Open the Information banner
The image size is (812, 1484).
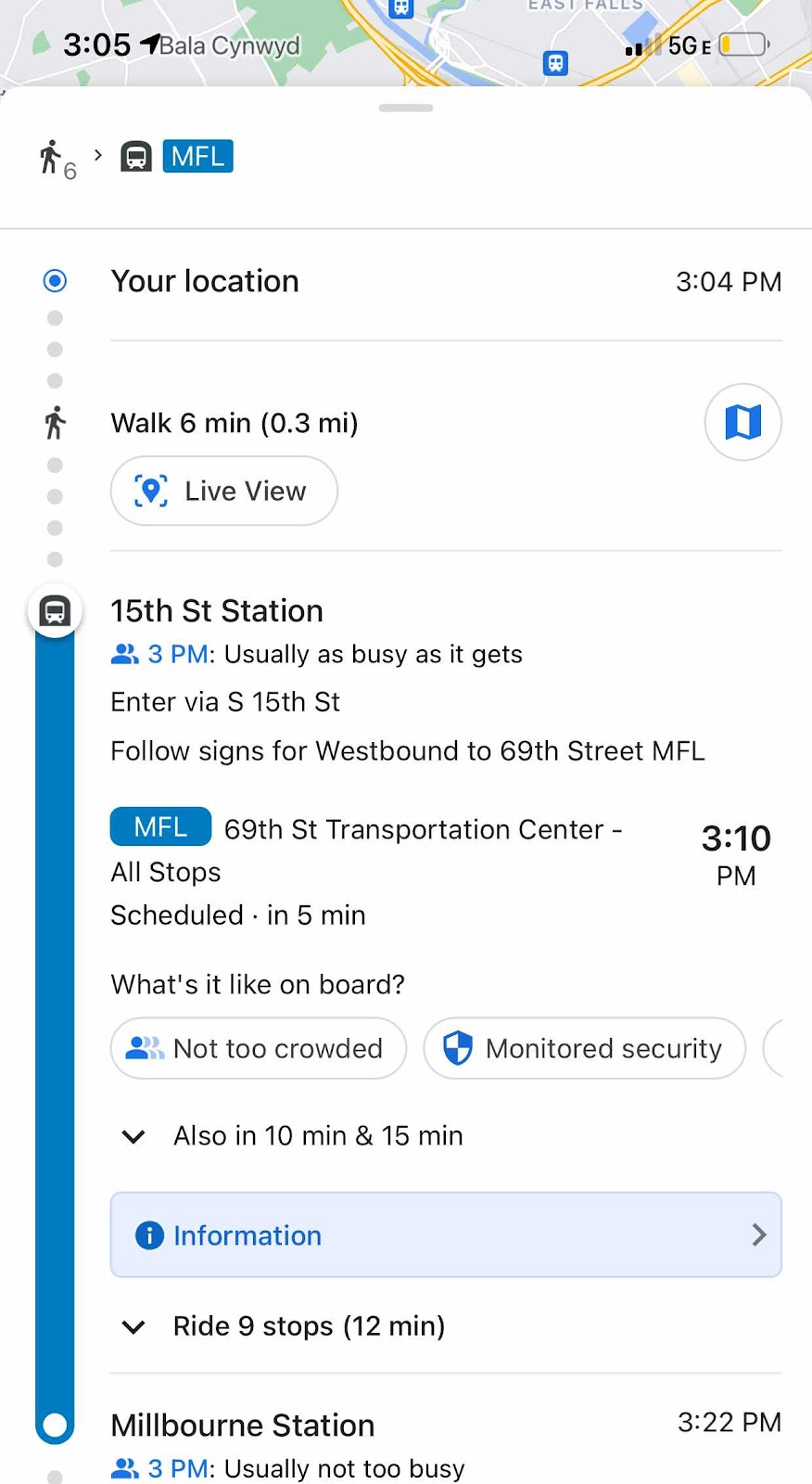click(x=446, y=1235)
